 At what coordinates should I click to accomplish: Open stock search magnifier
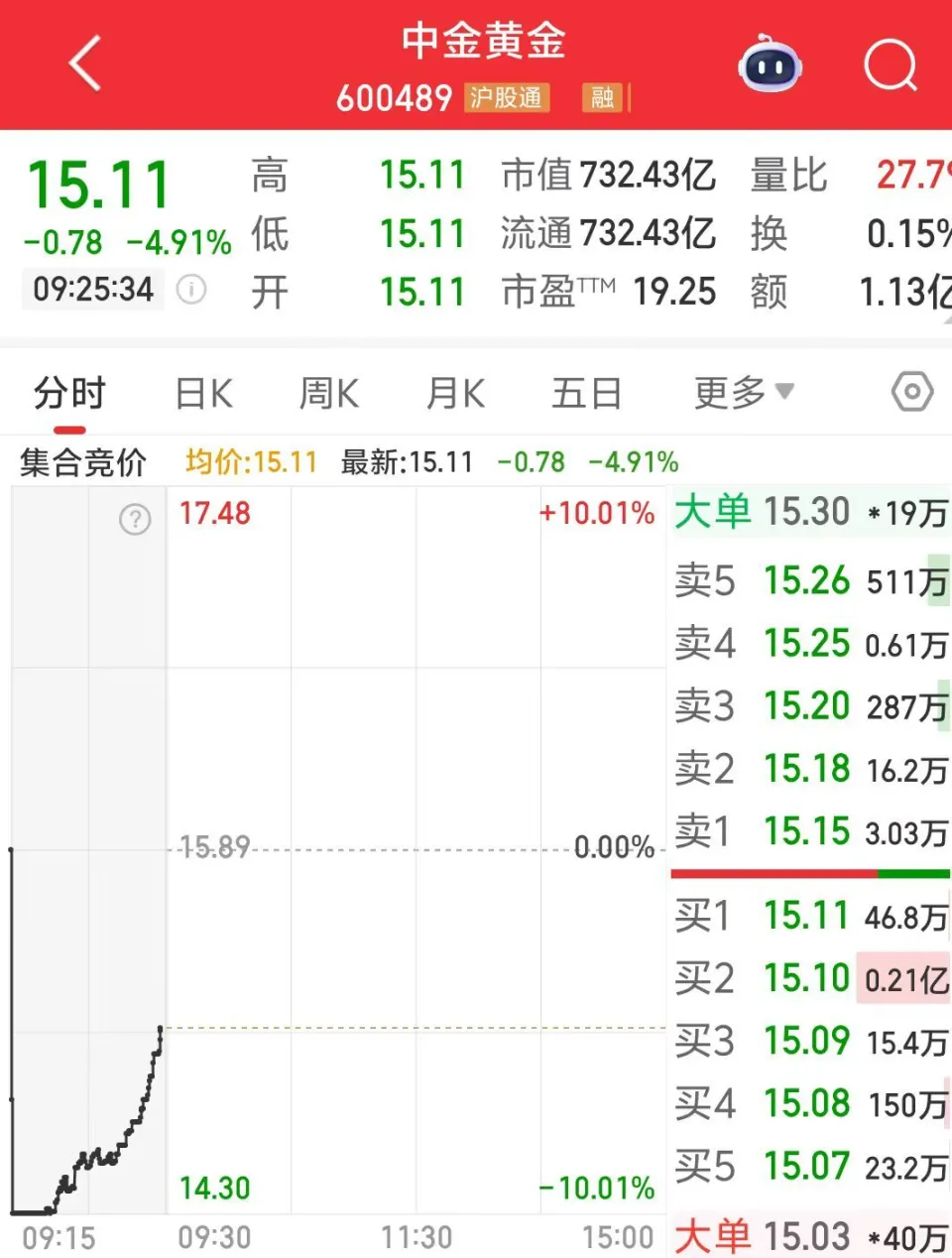pyautogui.click(x=890, y=65)
